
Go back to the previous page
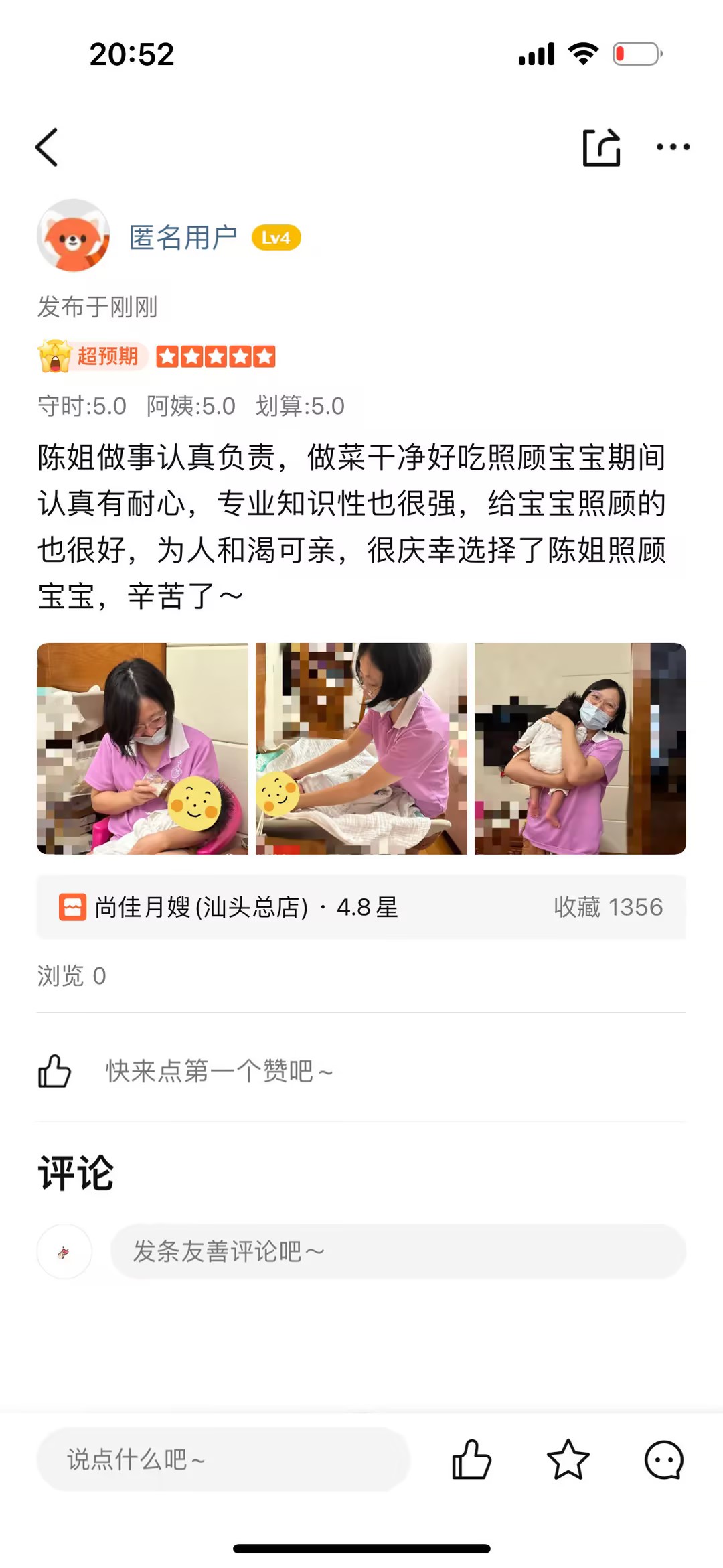click(x=47, y=147)
